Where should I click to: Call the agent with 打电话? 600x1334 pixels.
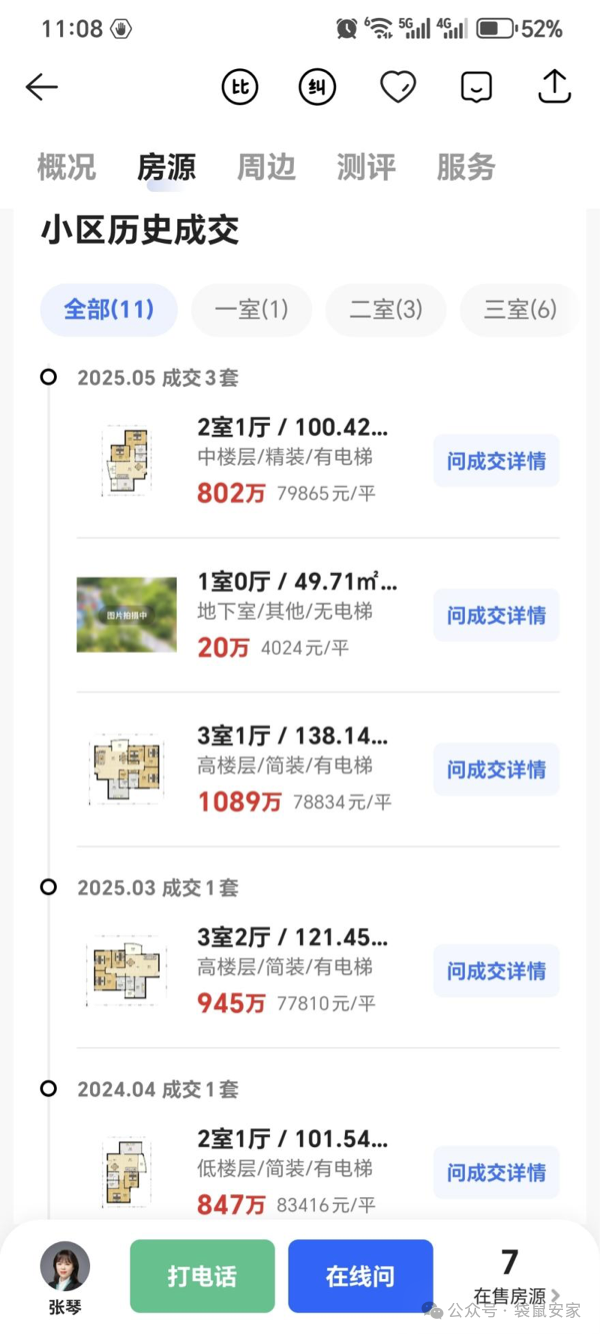pos(202,1276)
